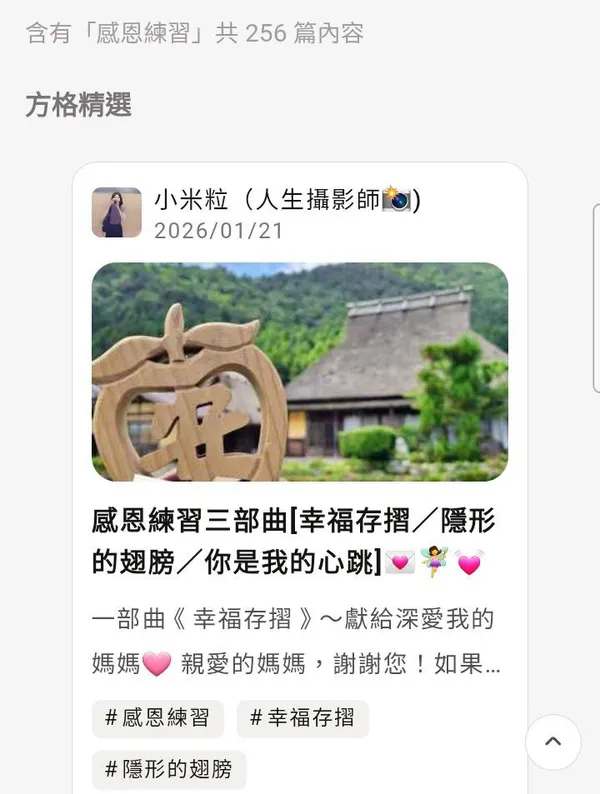This screenshot has width=600, height=794.
Task: Tap the back-to-top arrow button
Action: 553,742
